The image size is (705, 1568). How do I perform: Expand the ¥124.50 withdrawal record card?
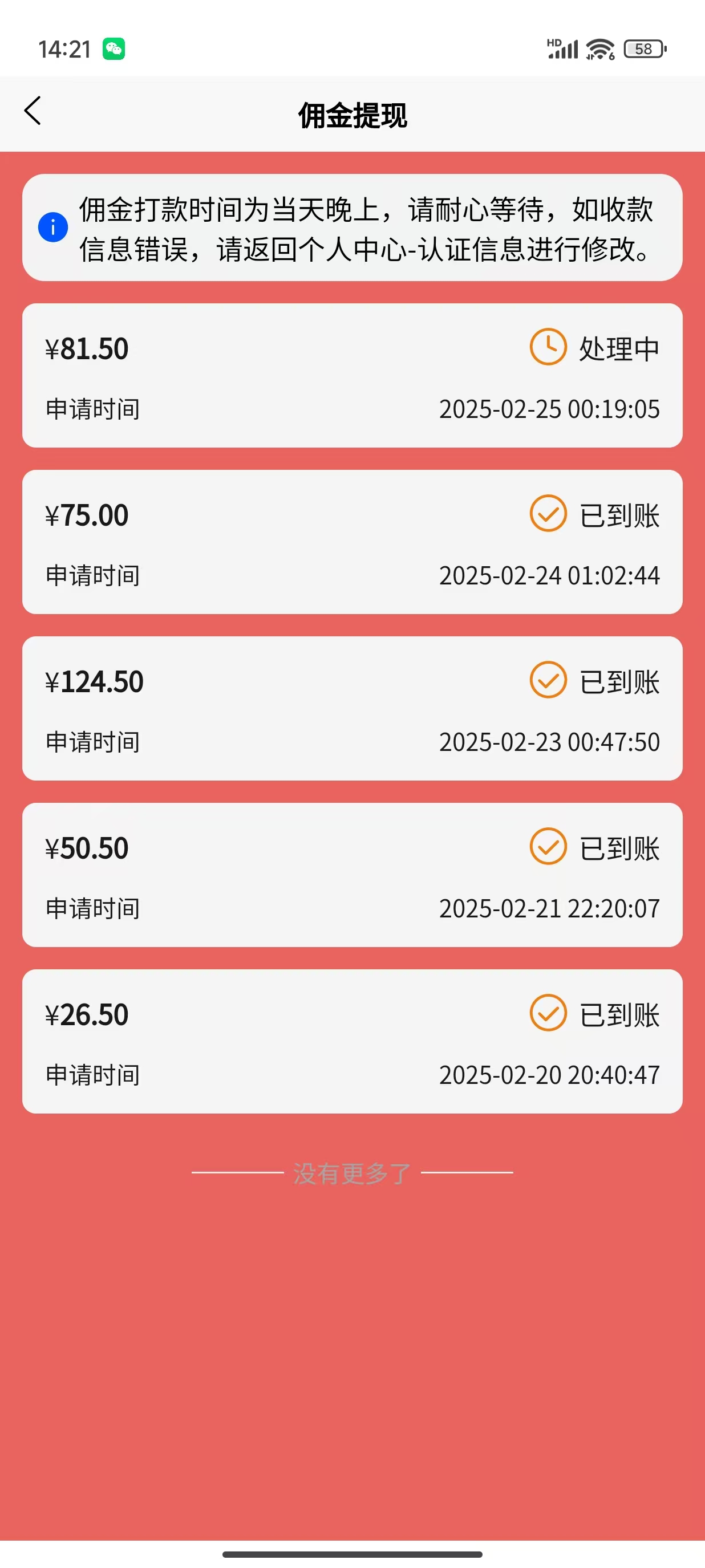(x=352, y=708)
